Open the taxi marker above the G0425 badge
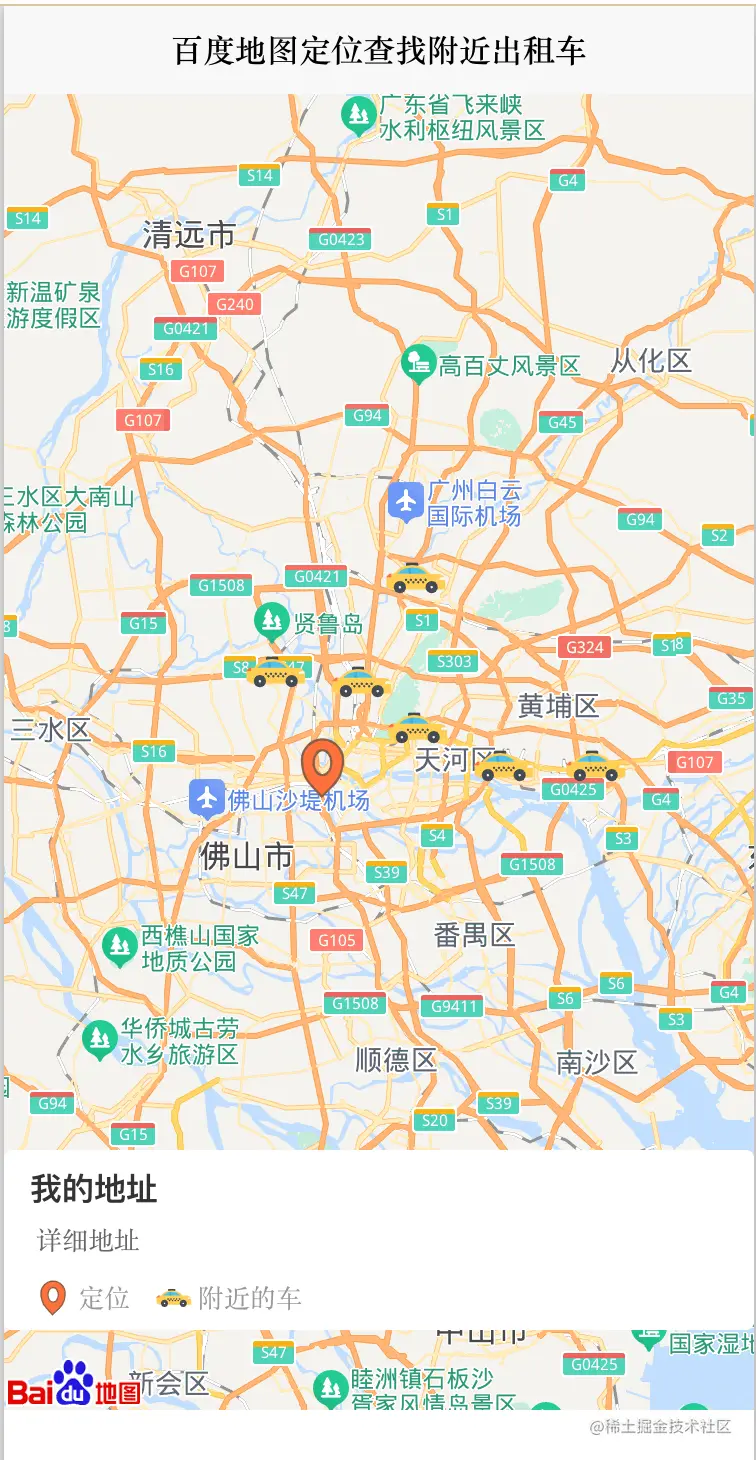 tap(596, 767)
